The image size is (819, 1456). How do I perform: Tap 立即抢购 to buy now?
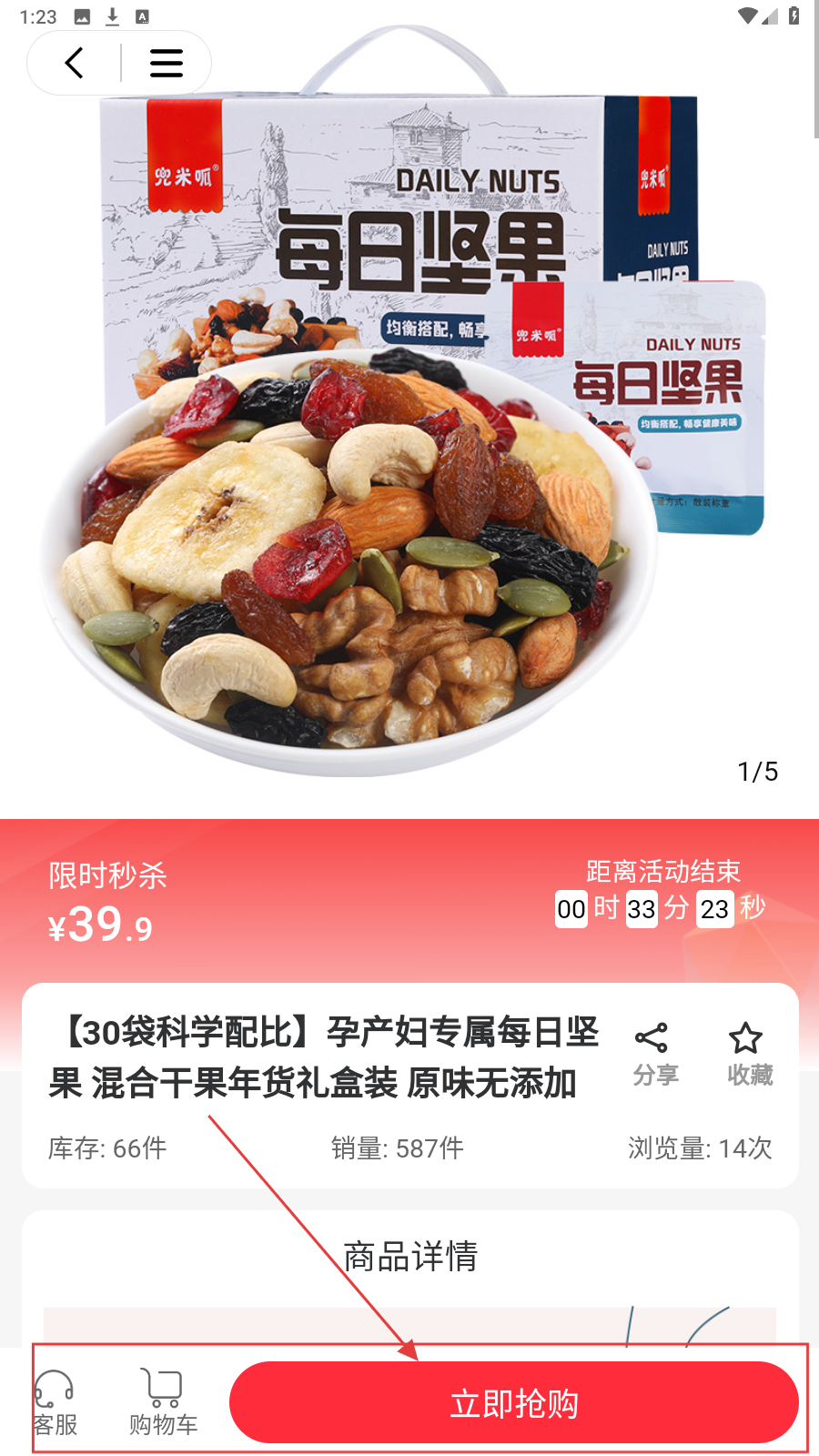coord(513,1402)
